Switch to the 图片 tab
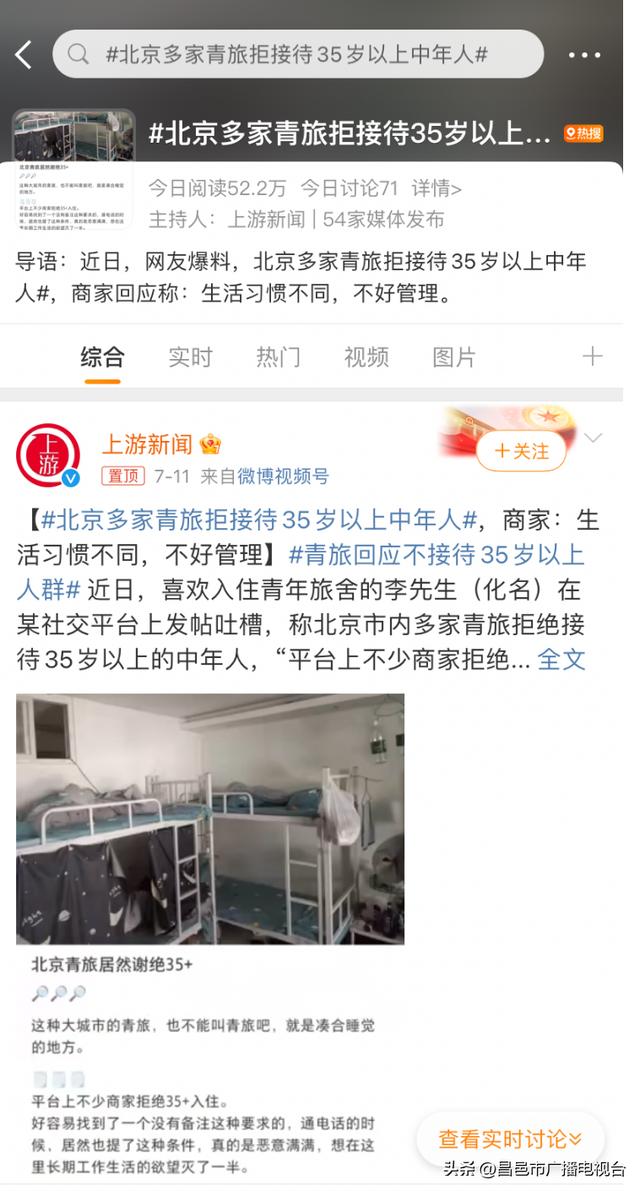640x1191 pixels. coord(454,357)
